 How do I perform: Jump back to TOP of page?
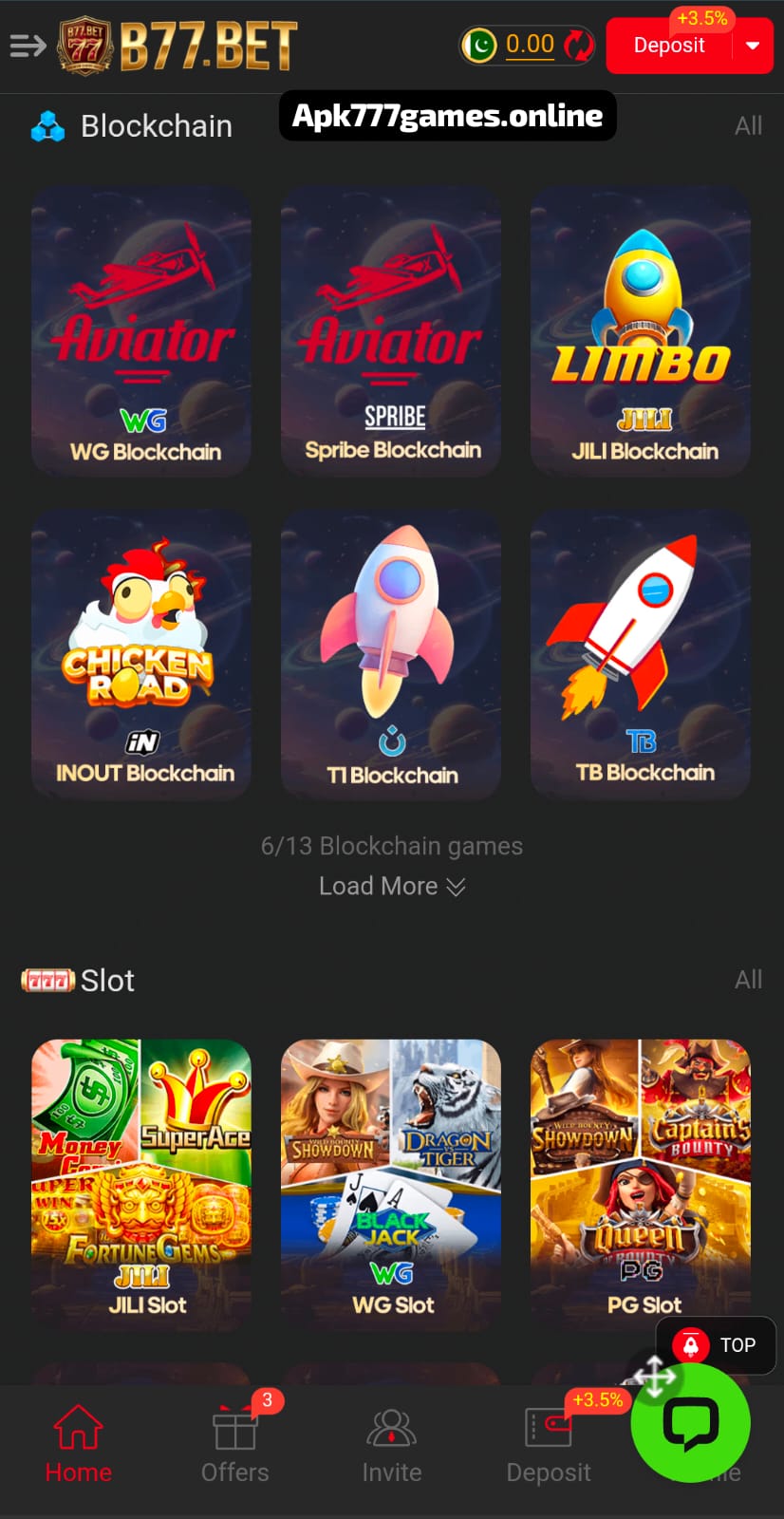716,1345
